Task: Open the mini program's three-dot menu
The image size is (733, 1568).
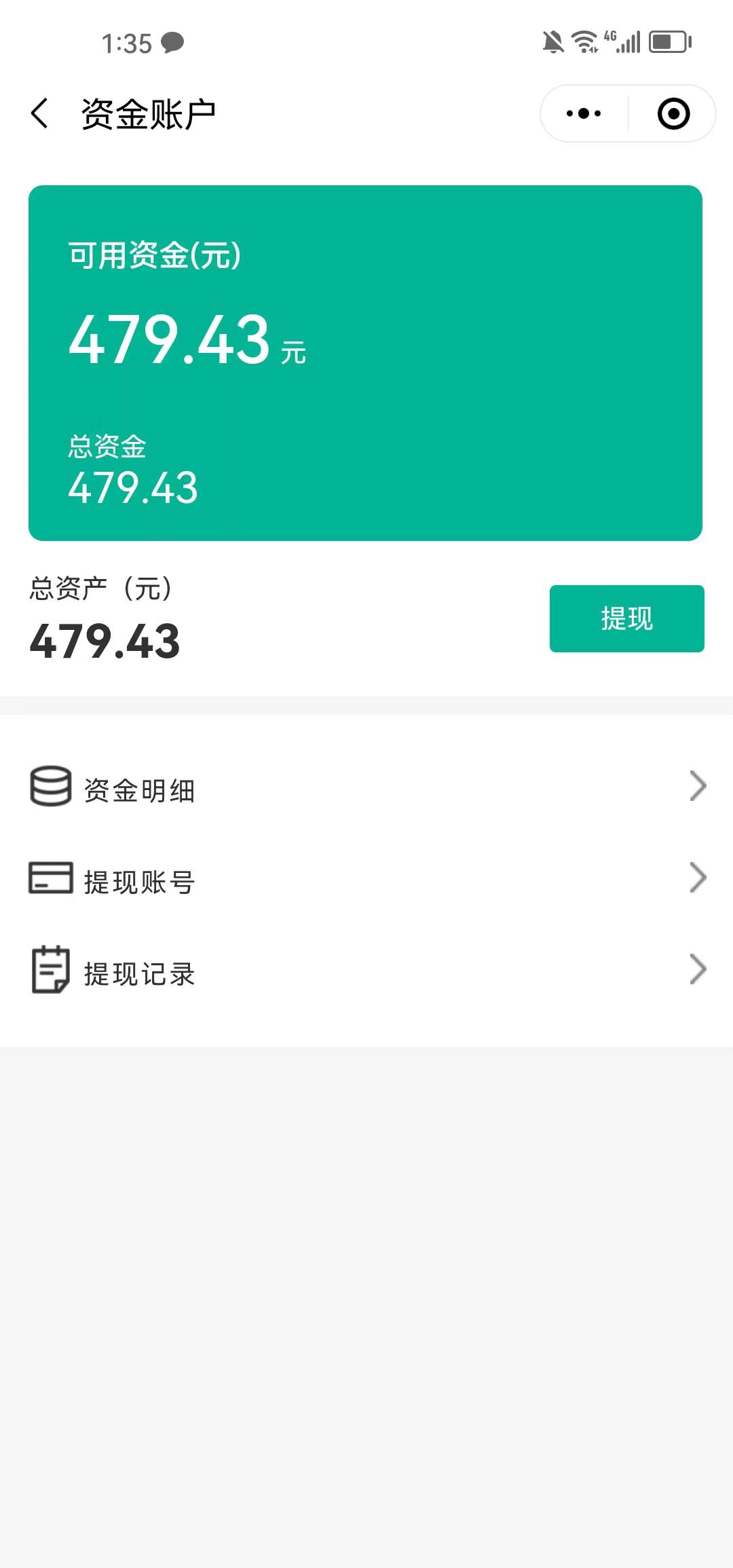Action: pos(584,113)
